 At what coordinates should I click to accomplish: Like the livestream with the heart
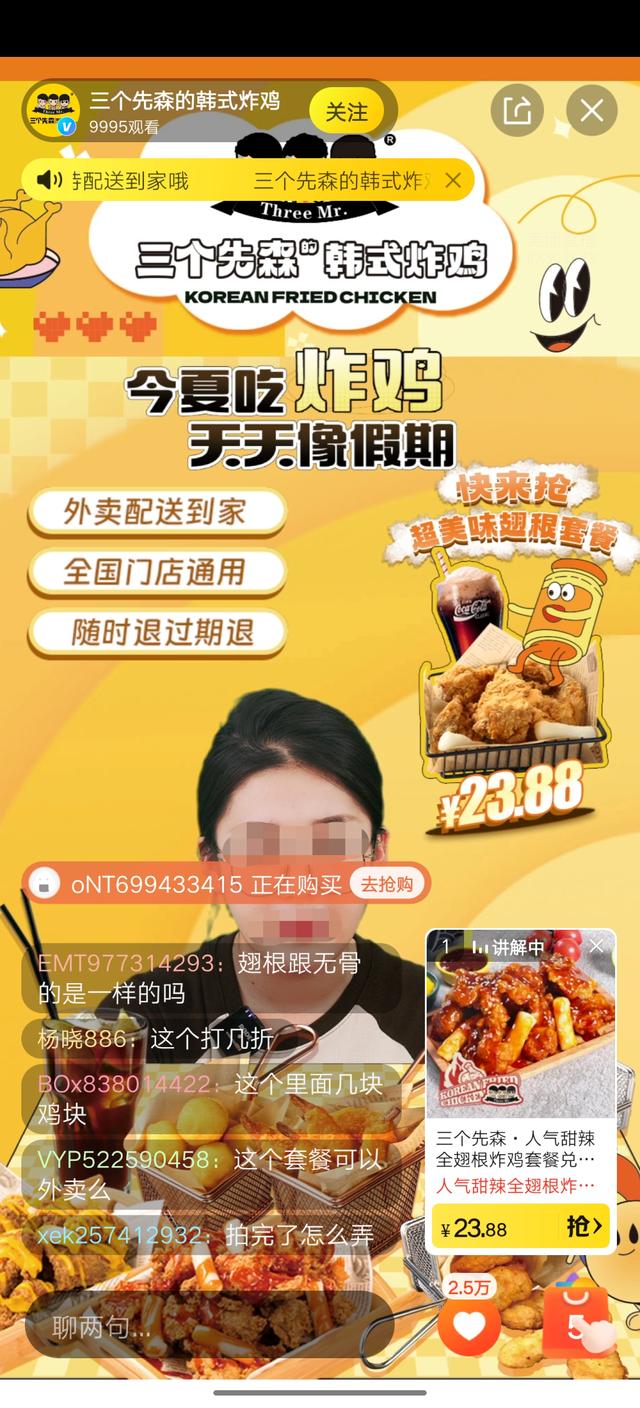pos(469,1326)
